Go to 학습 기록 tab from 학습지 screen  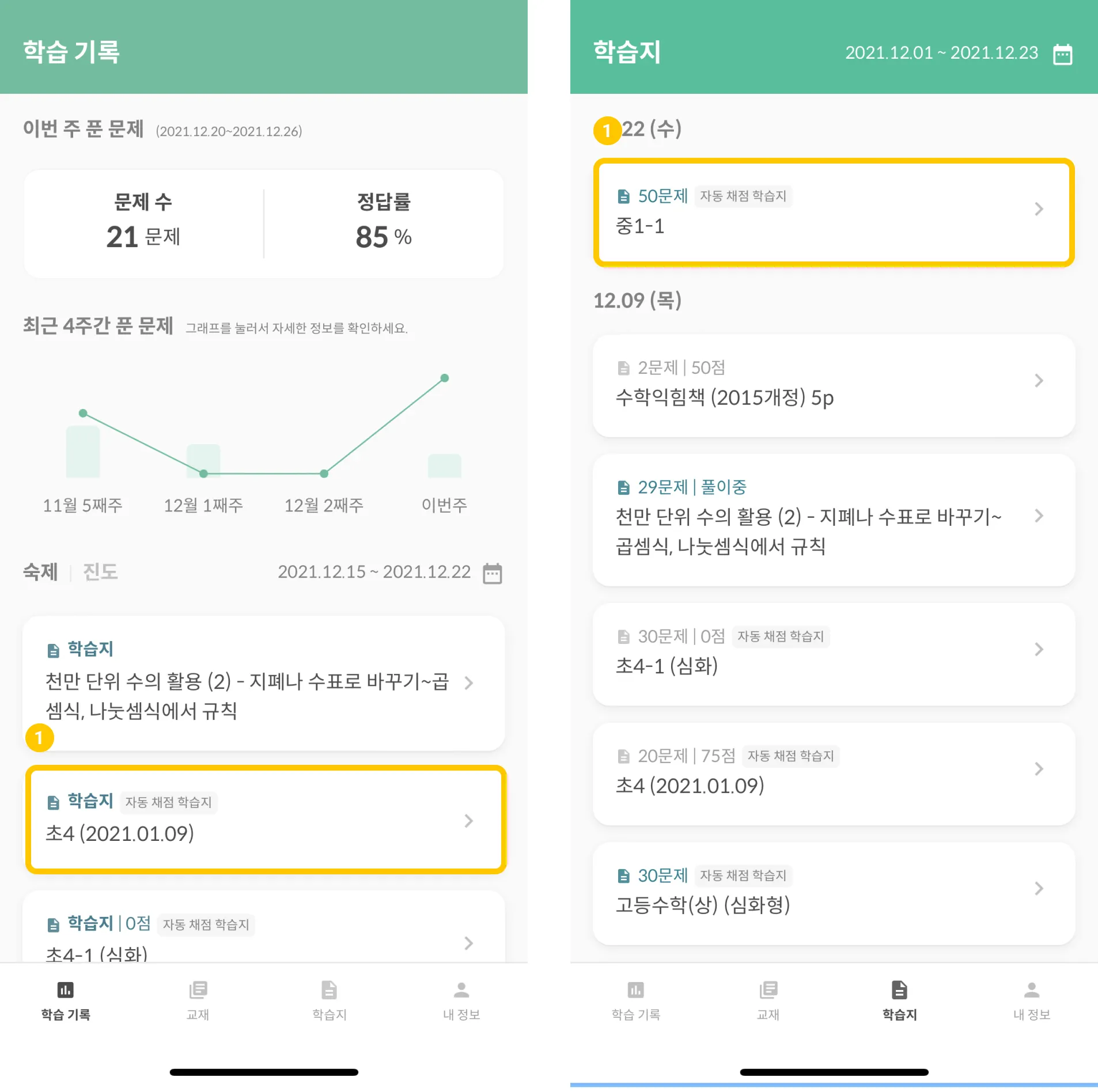click(635, 1000)
